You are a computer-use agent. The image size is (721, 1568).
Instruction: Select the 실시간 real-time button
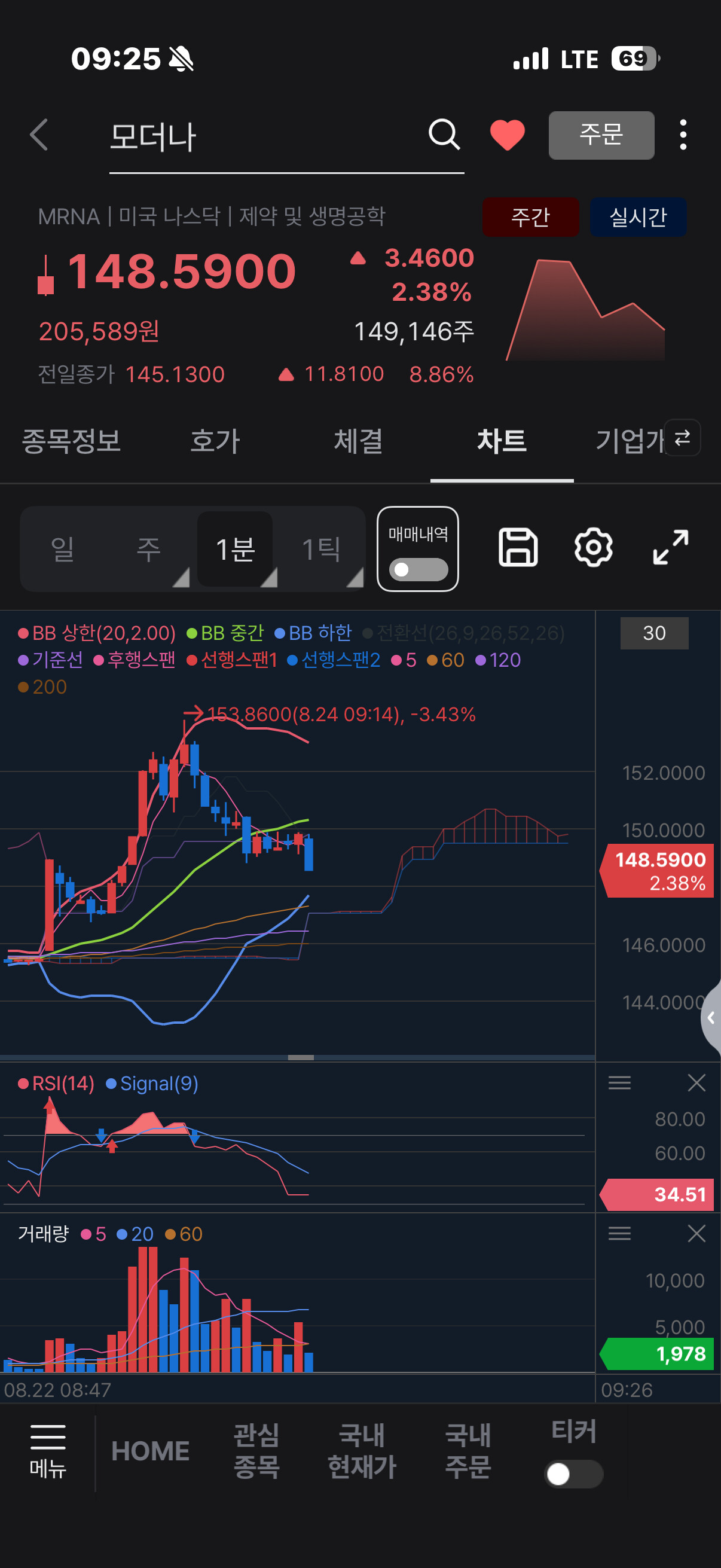[x=638, y=216]
